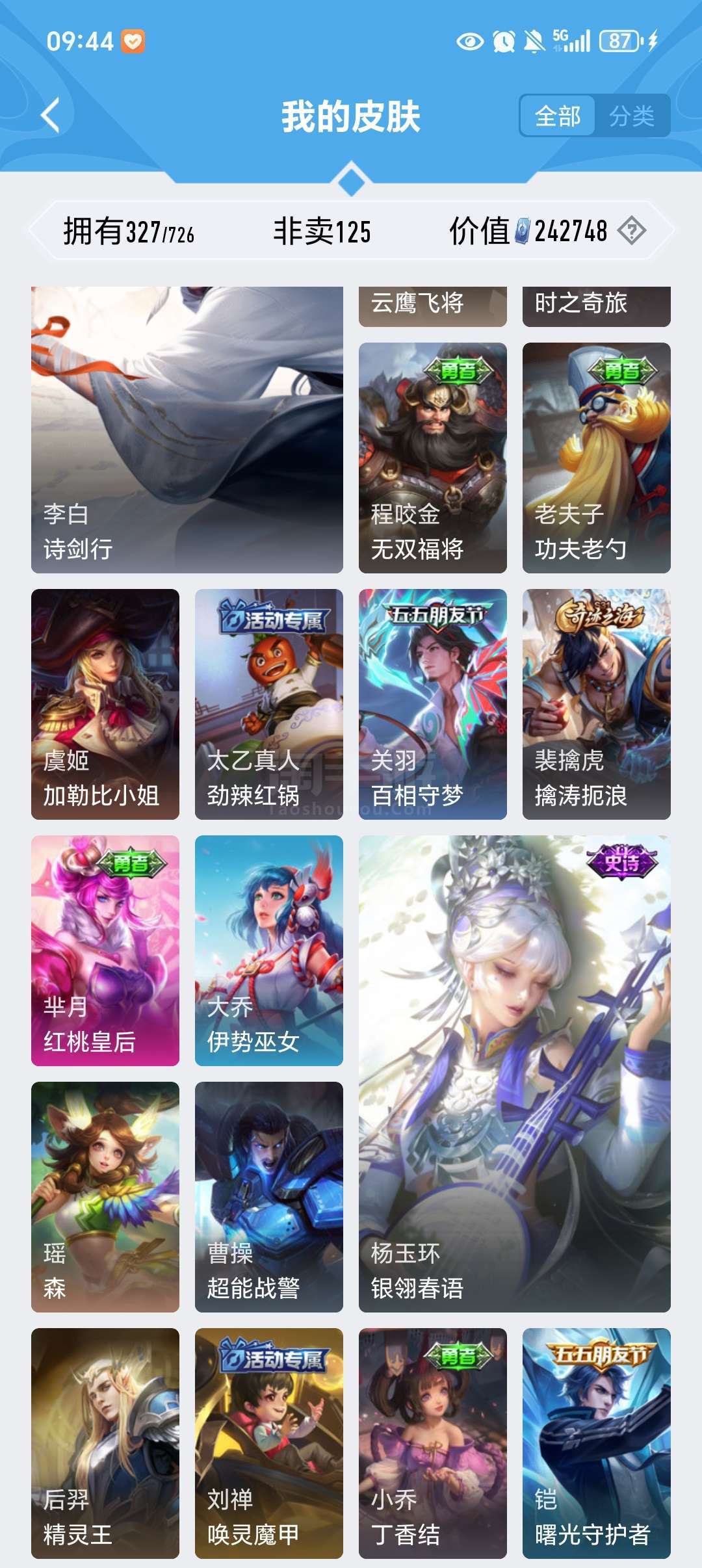Screen dimensions: 702x1568
Task: Open 大乔 伊势巫女 skin
Action: point(269,950)
